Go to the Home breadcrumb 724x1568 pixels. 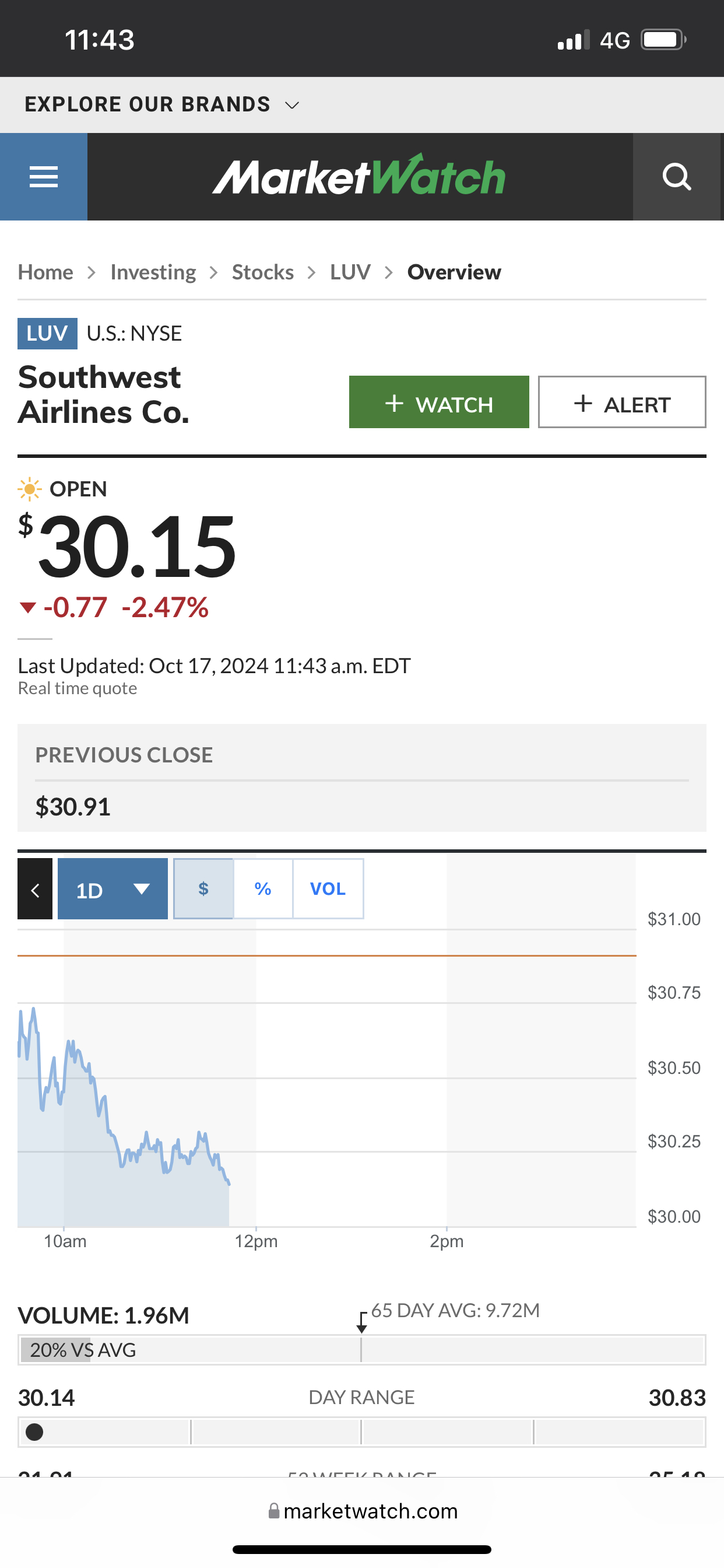click(45, 272)
